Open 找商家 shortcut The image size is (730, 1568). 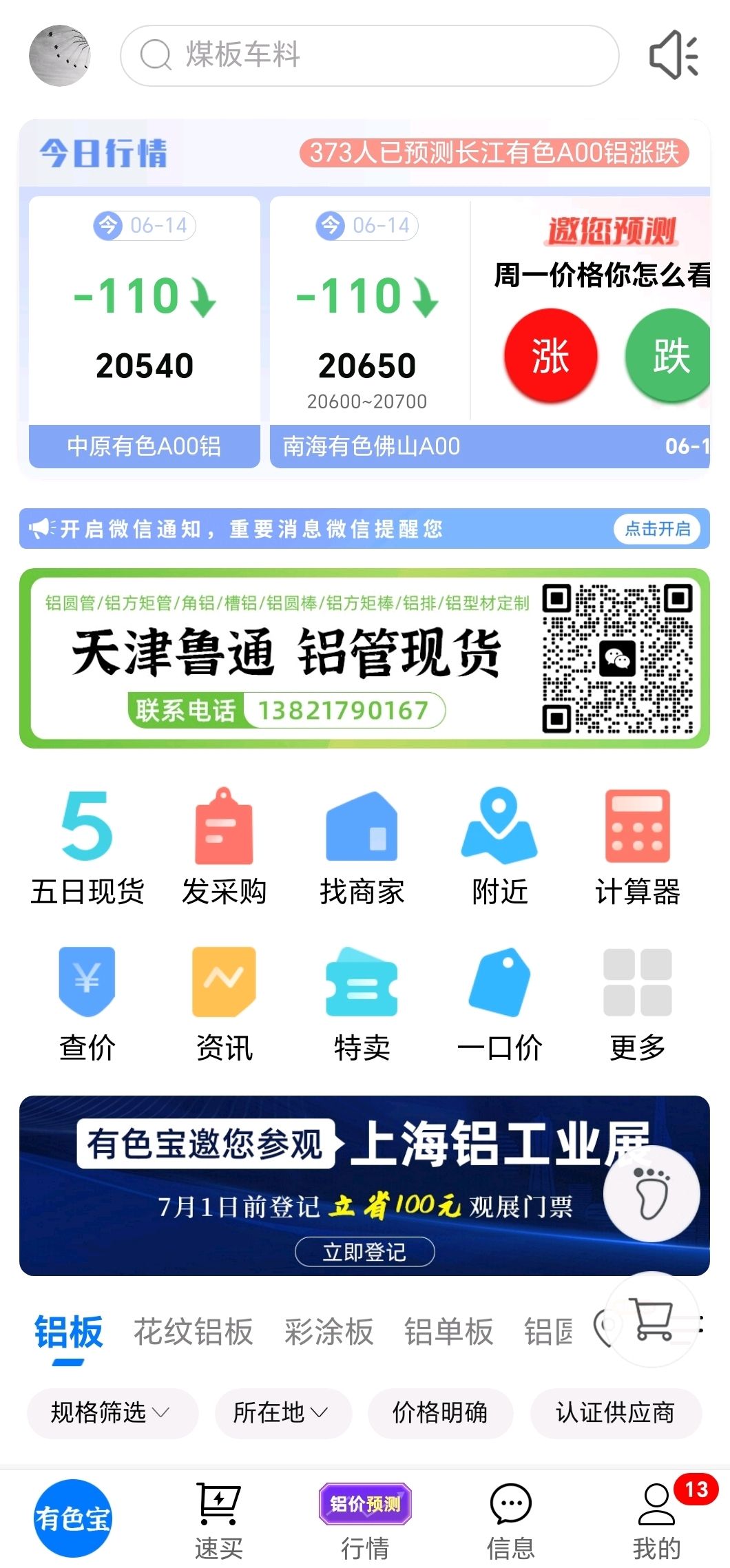(362, 847)
